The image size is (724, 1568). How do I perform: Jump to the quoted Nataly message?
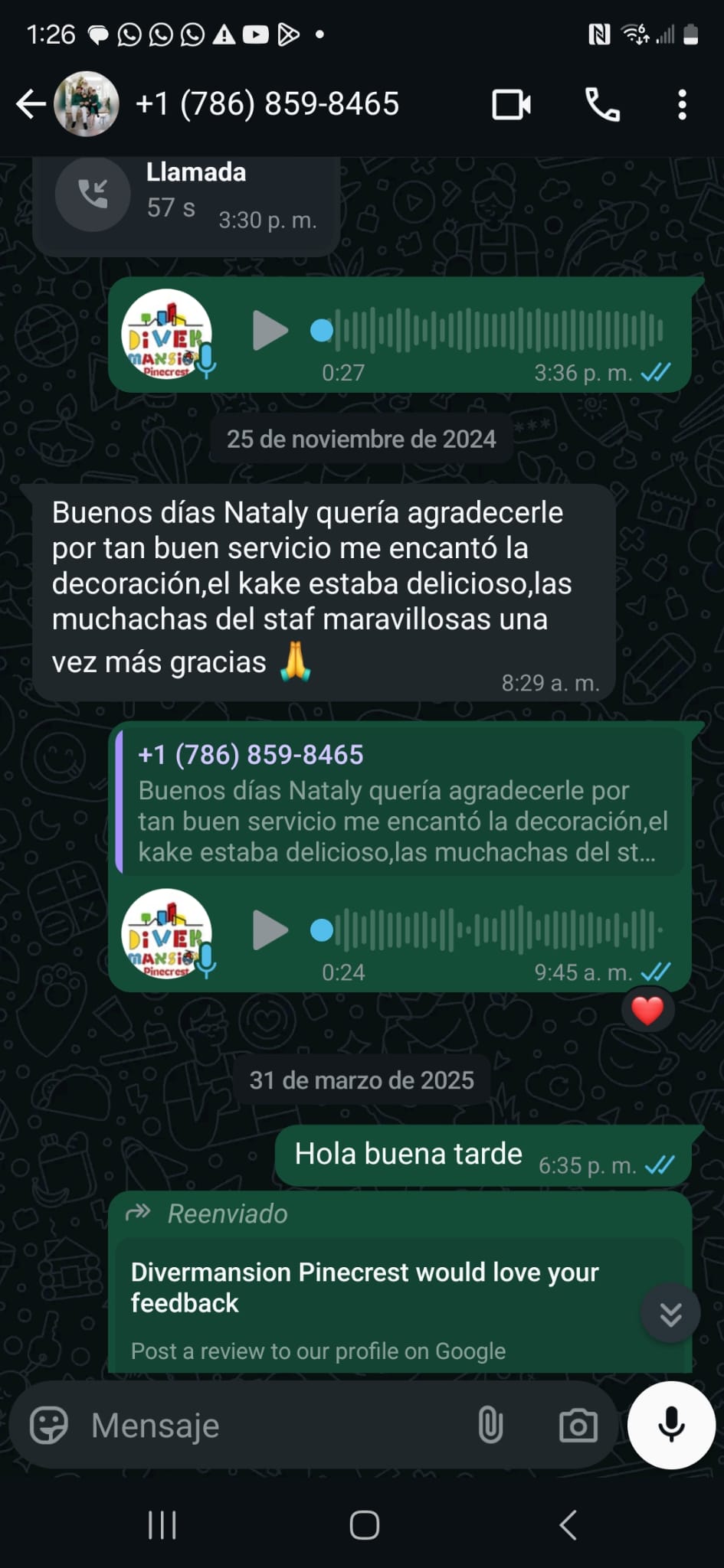[x=399, y=802]
